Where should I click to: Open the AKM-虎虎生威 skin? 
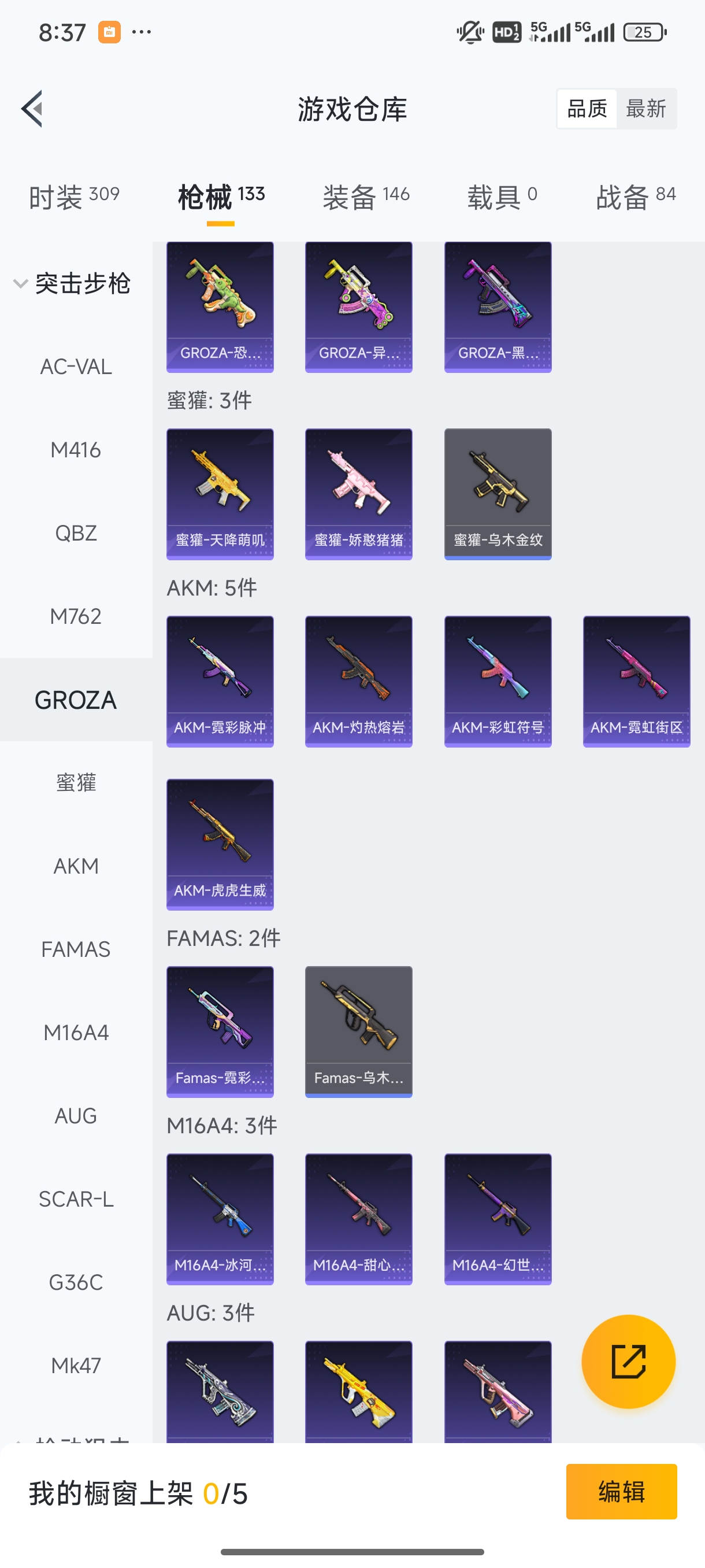(x=220, y=844)
